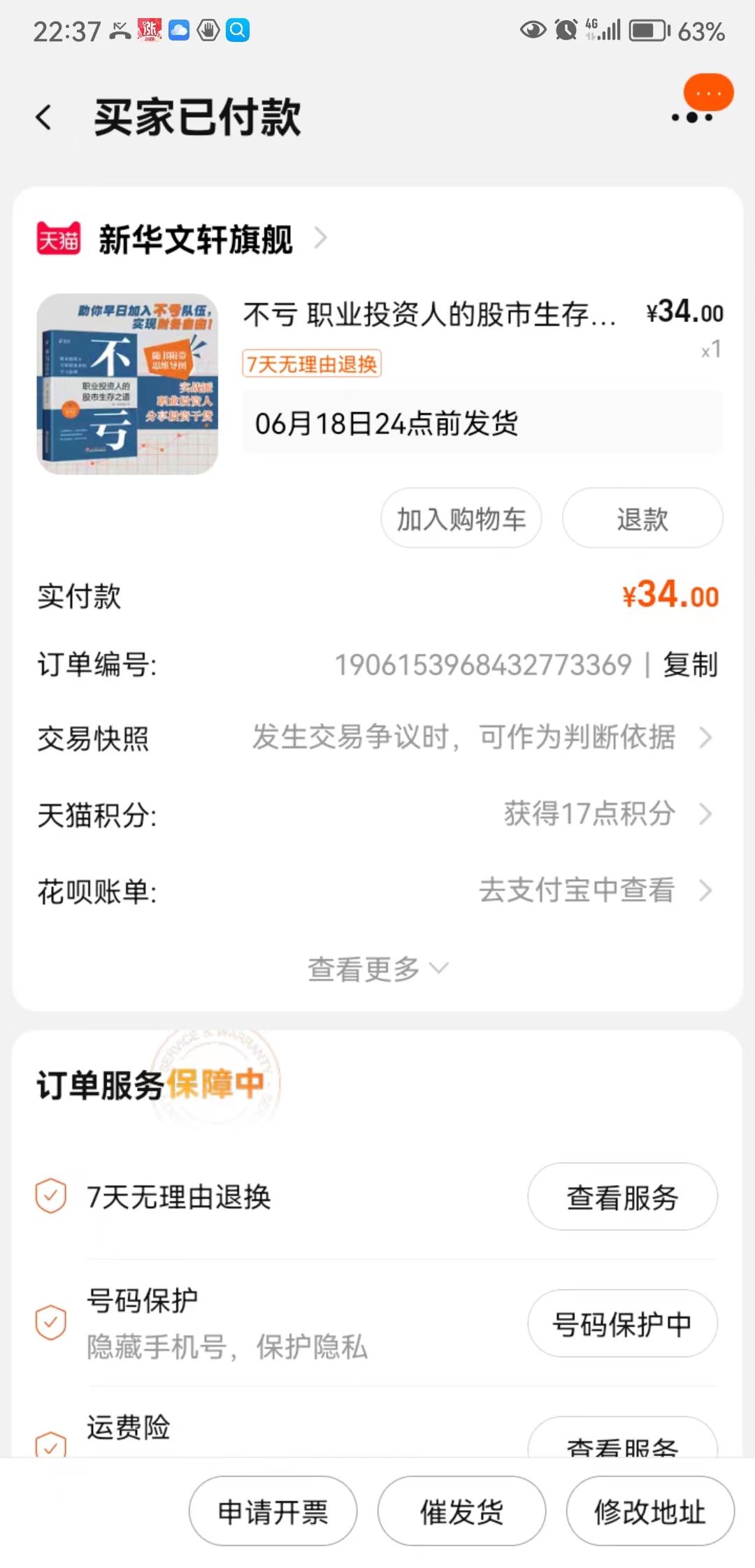Image resolution: width=755 pixels, height=1568 pixels.
Task: Copy the order number with 复制
Action: [x=691, y=665]
